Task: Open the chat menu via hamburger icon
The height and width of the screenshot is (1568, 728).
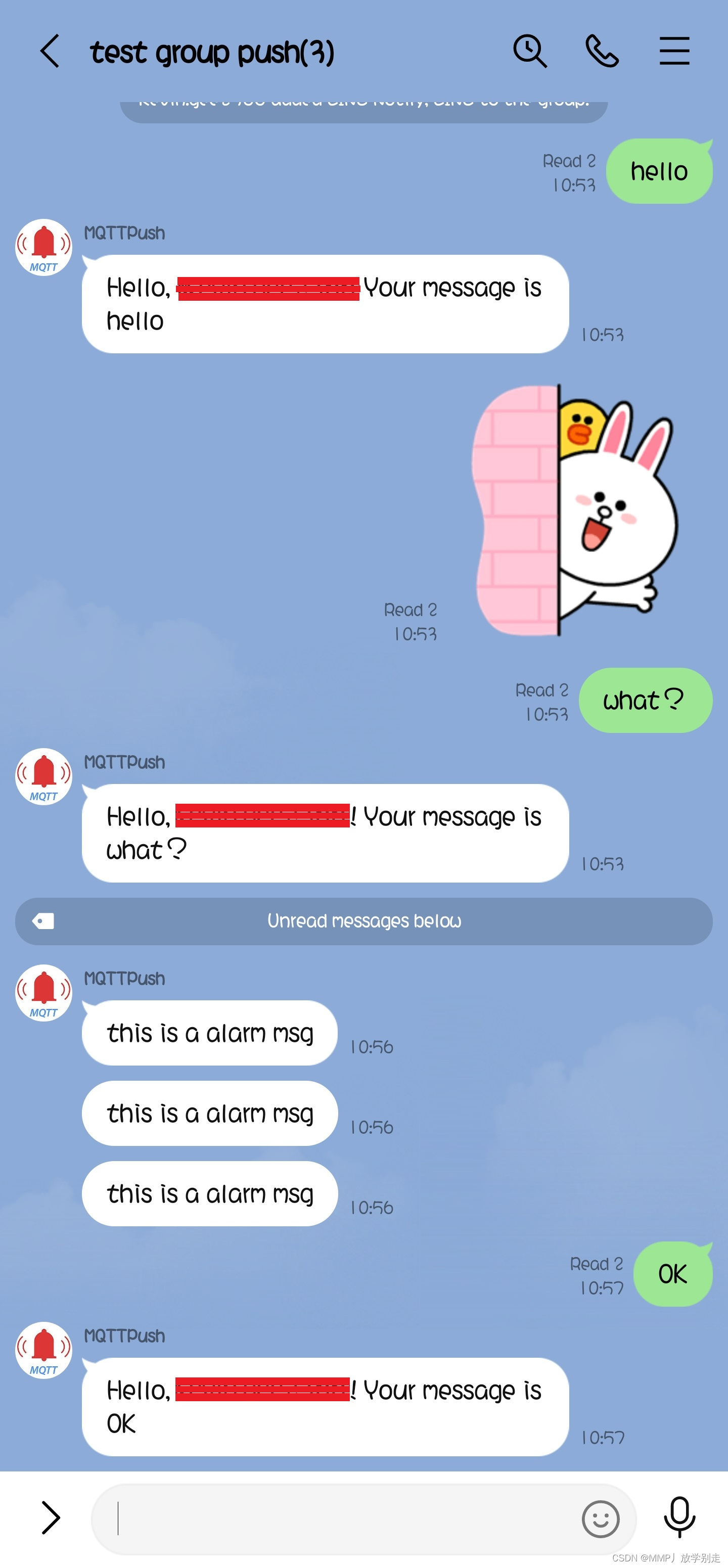Action: click(x=674, y=51)
